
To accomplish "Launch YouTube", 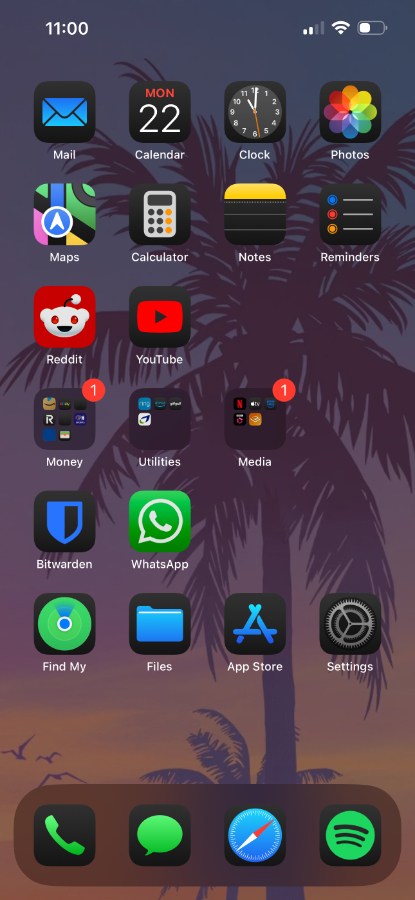I will (x=160, y=317).
